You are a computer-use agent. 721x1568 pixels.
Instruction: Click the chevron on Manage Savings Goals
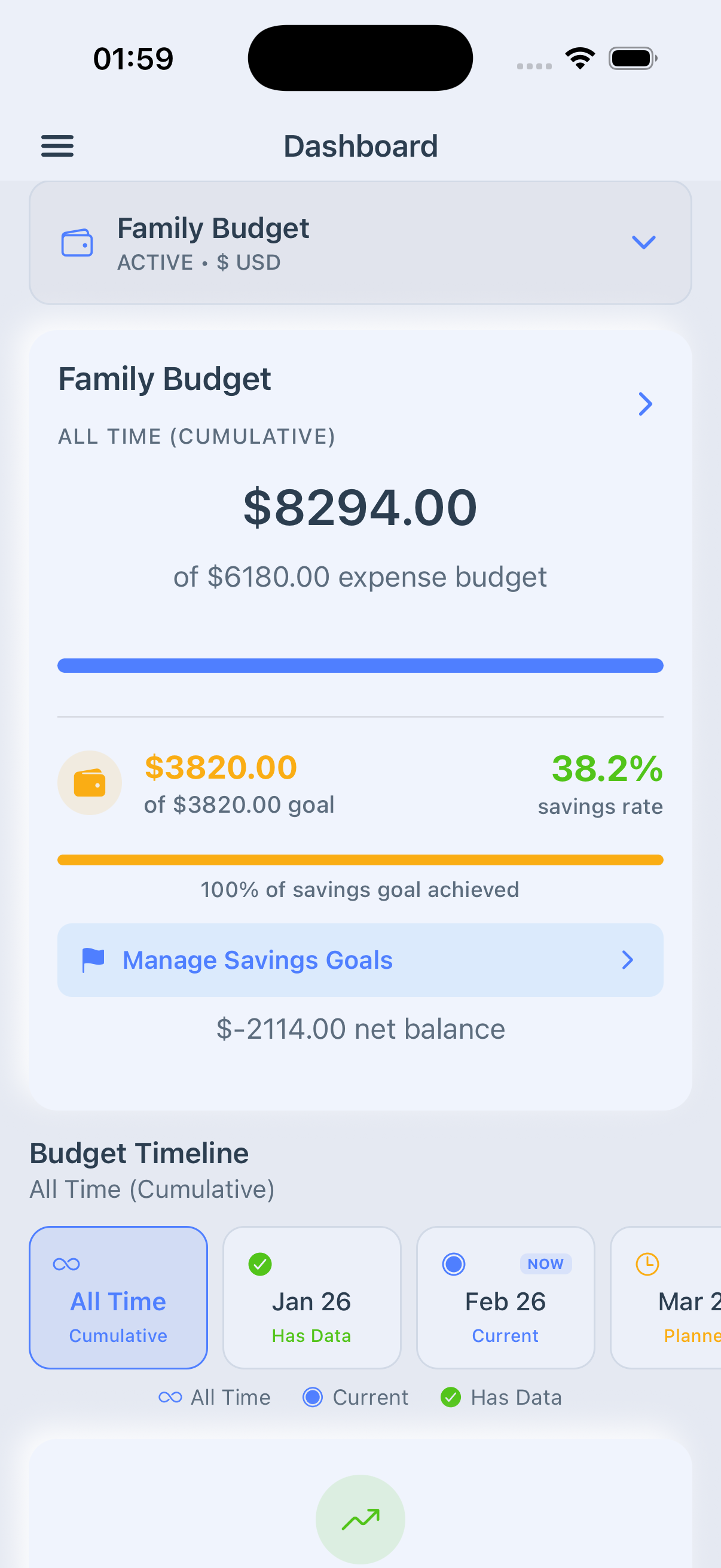628,960
